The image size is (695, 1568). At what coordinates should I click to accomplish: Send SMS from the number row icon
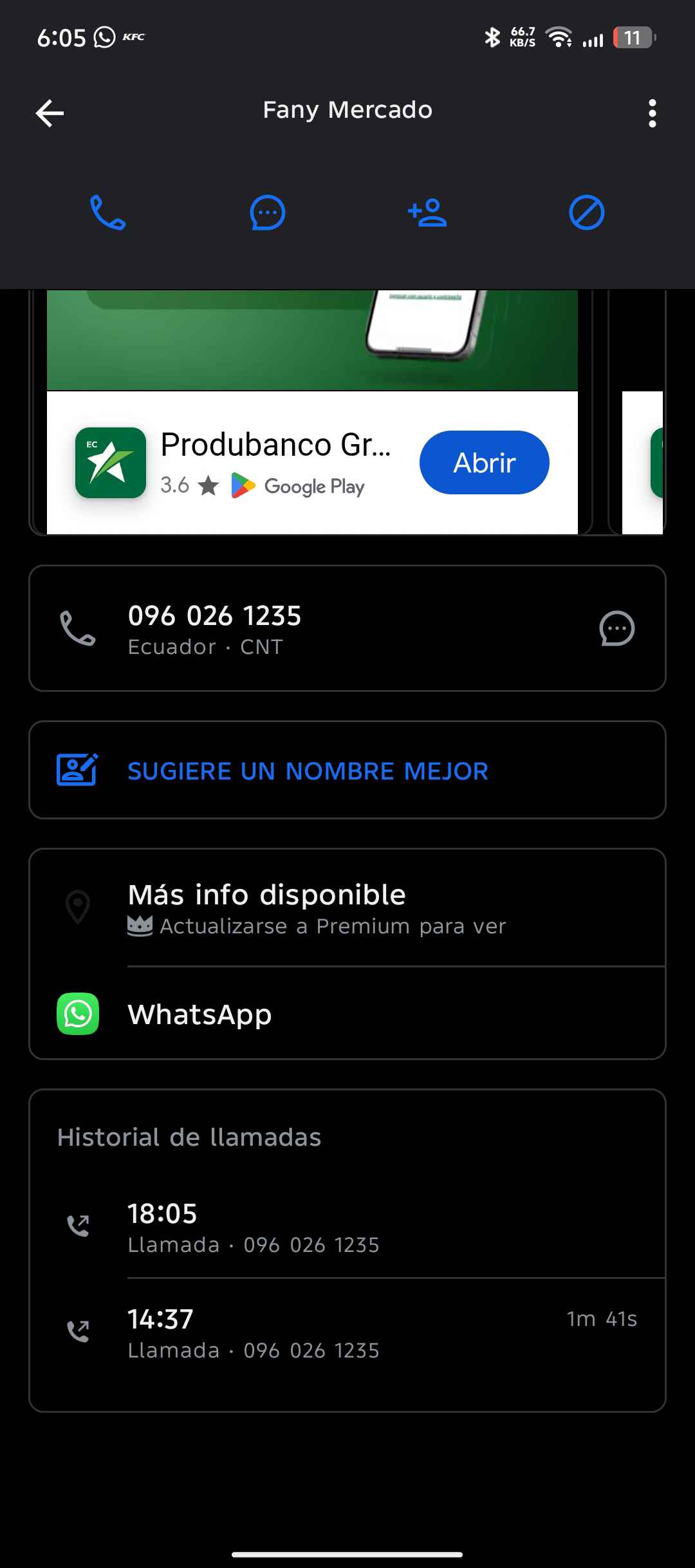[x=616, y=628]
